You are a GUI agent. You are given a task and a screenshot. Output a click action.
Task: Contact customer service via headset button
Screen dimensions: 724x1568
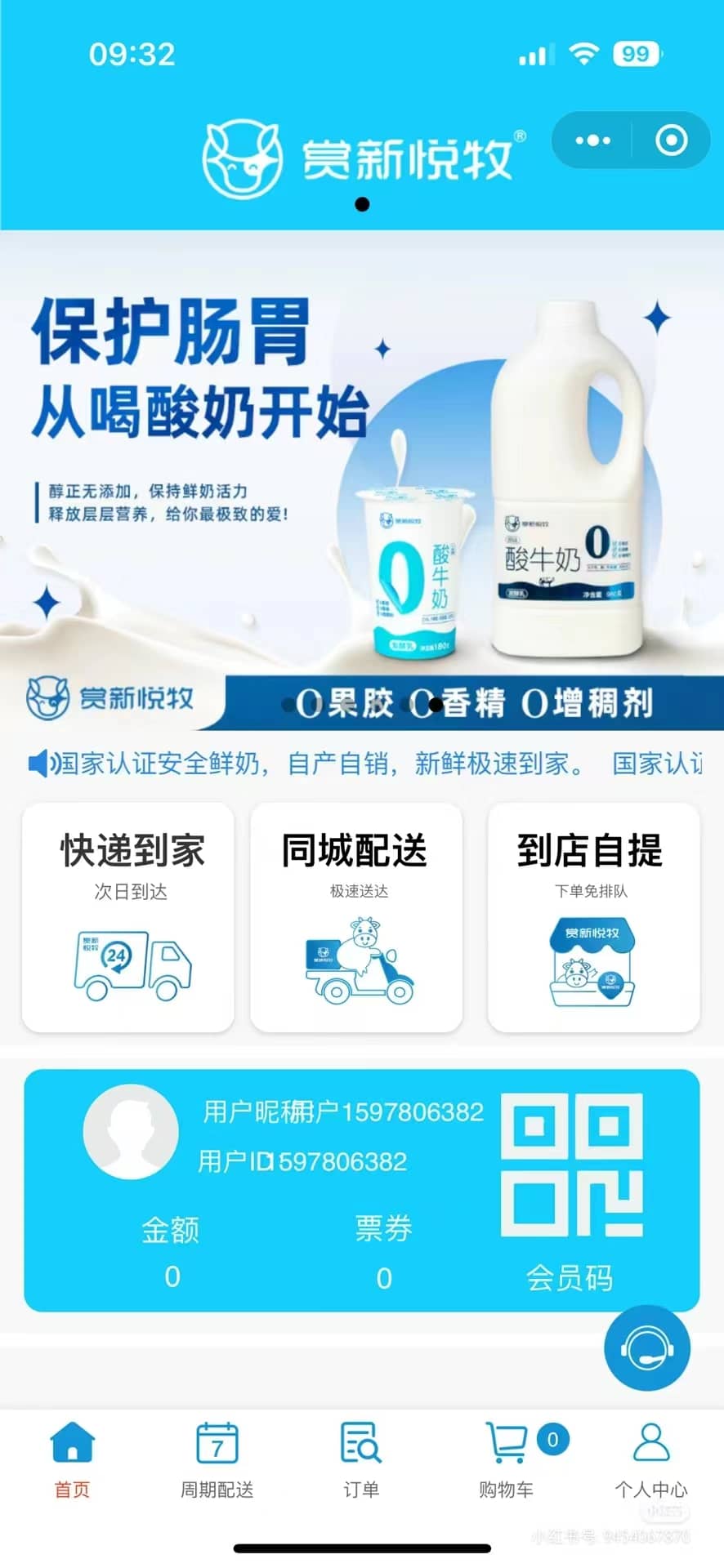tap(646, 1348)
